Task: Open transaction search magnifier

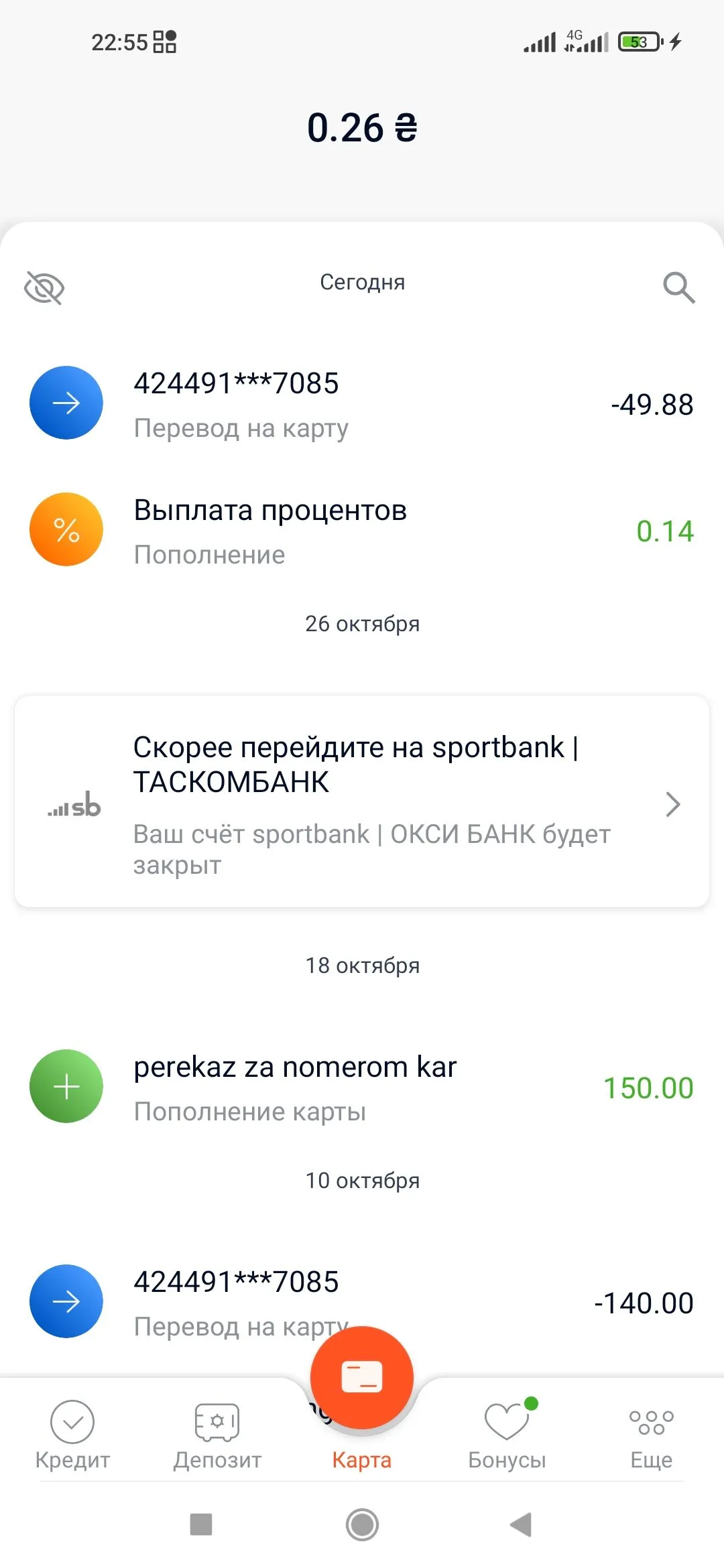Action: pos(678,287)
